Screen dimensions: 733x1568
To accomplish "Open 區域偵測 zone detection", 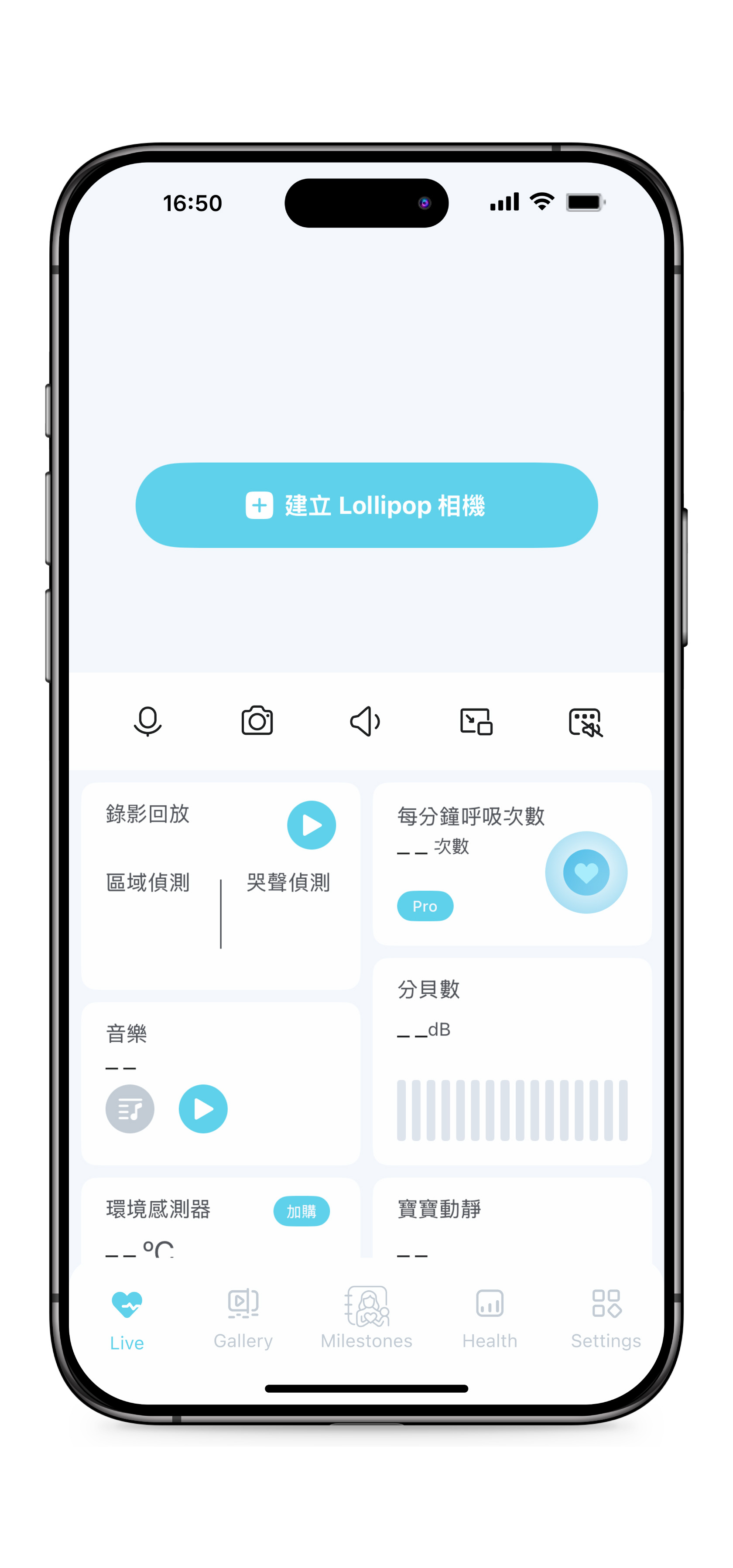I will click(x=147, y=882).
